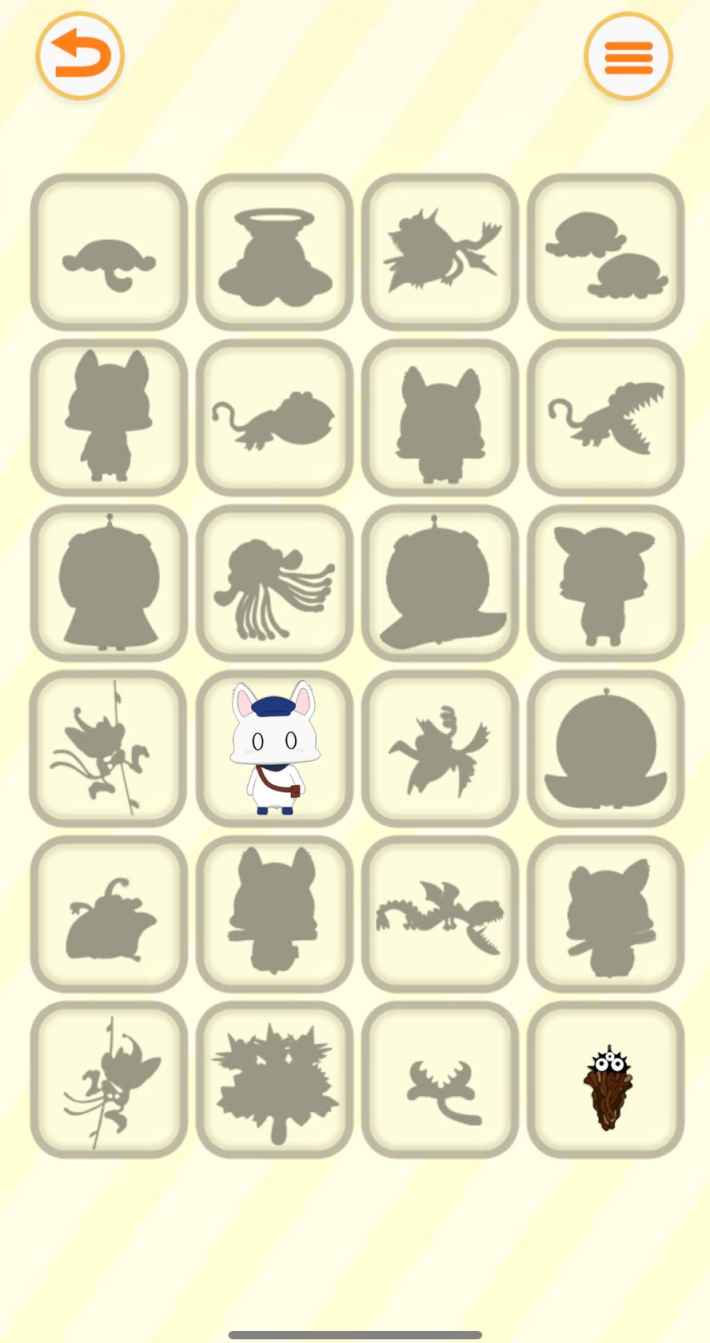Screen dimensions: 710x1343
Task: Tap the small mushroom-cap silhouette tile
Action: point(109,252)
